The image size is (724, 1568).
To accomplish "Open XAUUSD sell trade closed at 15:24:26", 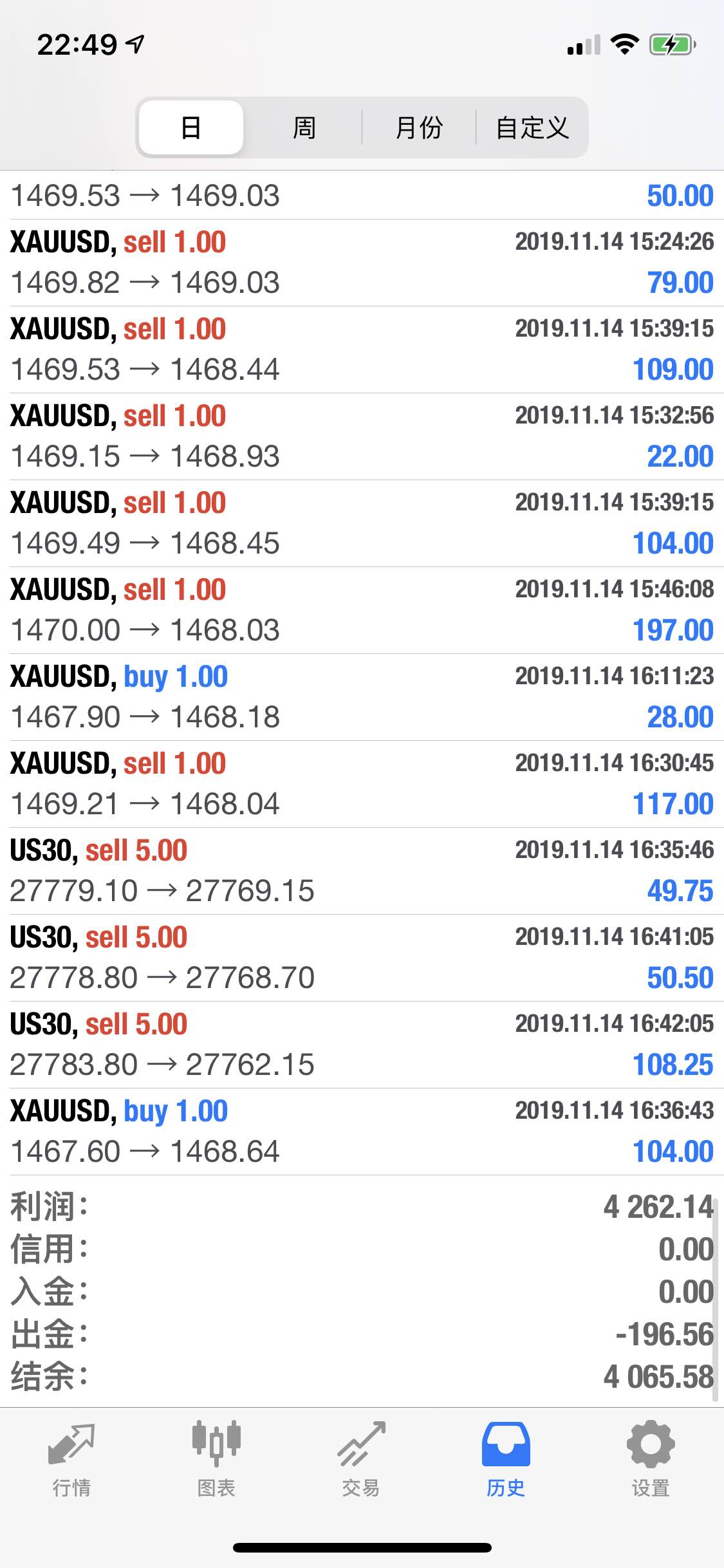I will pos(362,263).
